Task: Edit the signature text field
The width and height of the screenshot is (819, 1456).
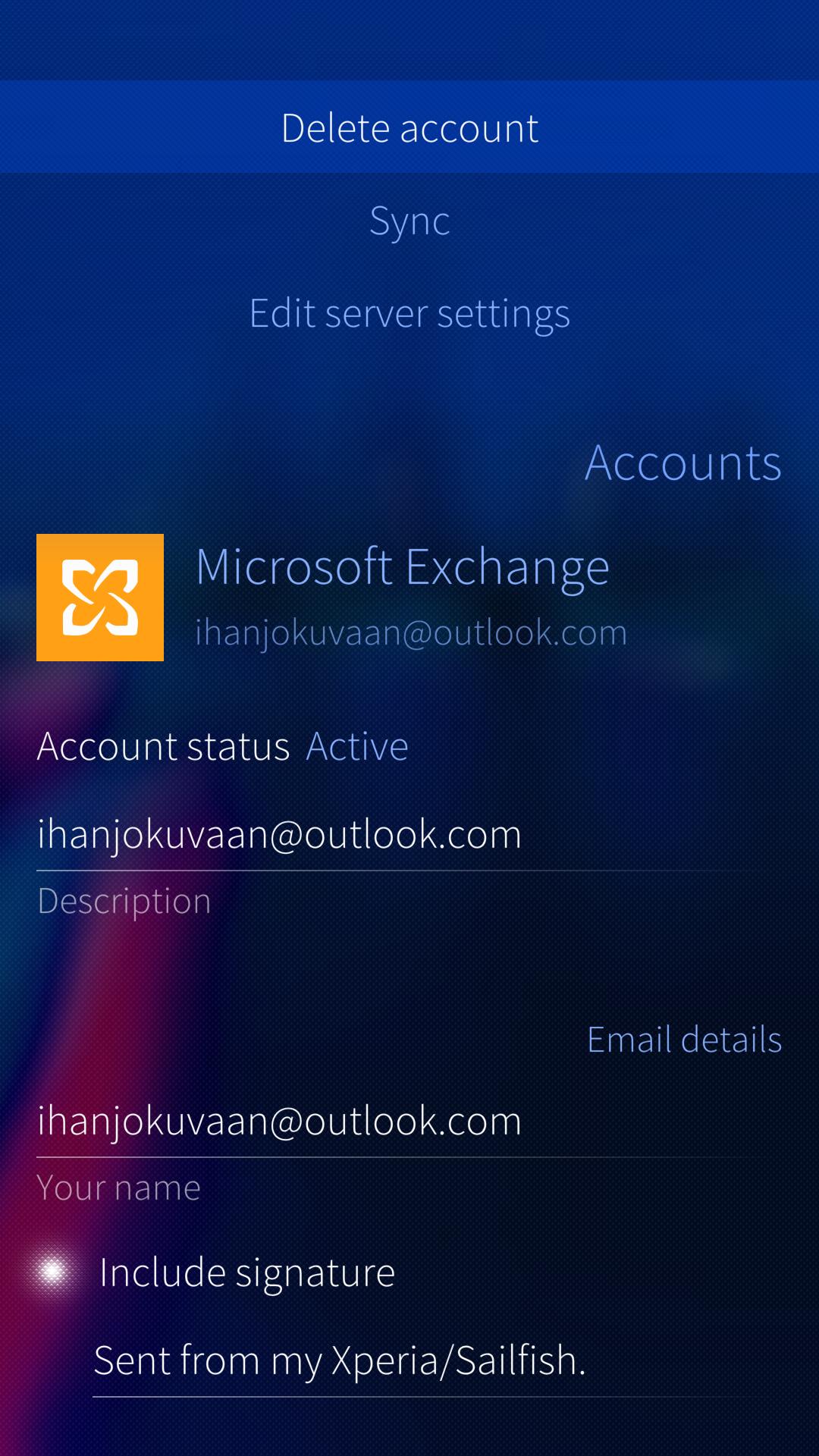Action: [x=340, y=1360]
